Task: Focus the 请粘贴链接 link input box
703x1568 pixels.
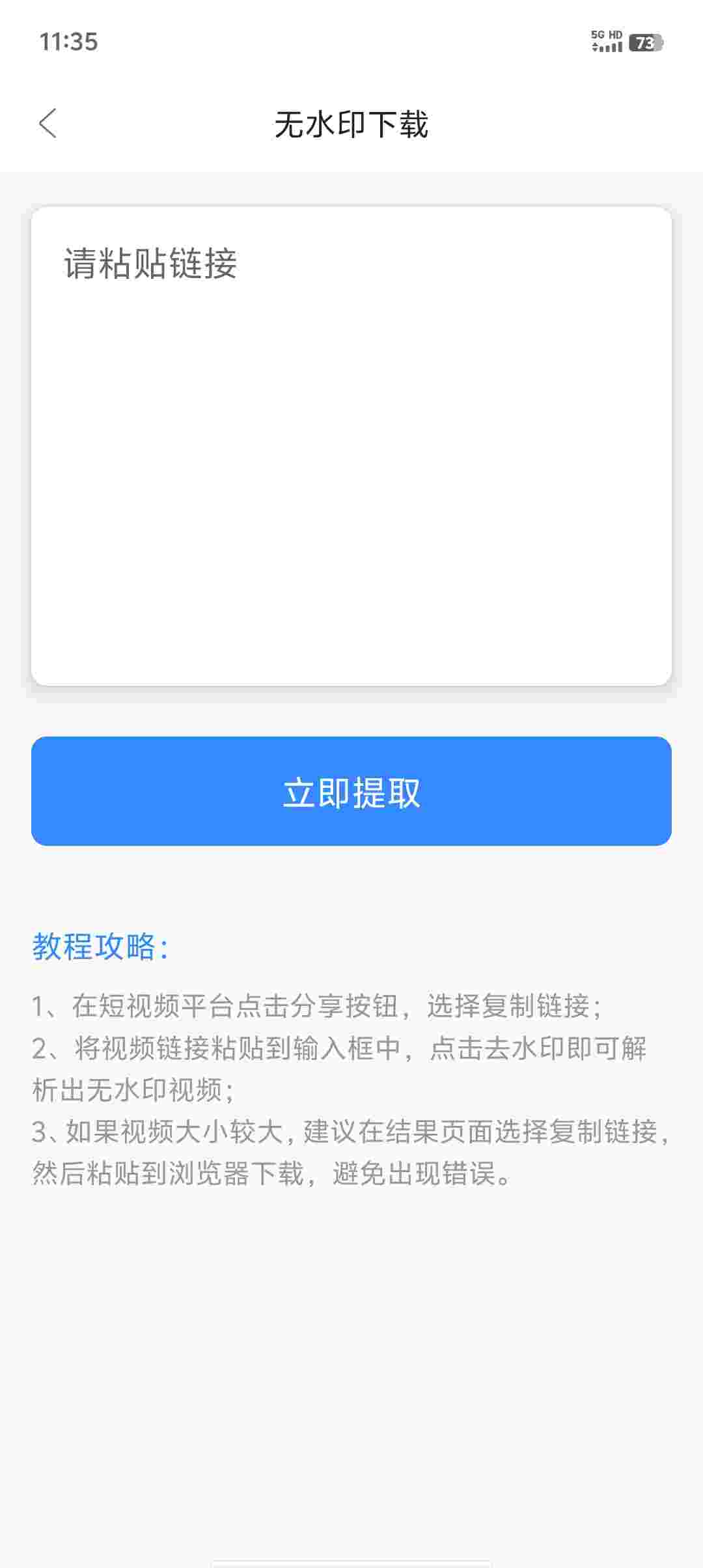Action: coord(351,446)
